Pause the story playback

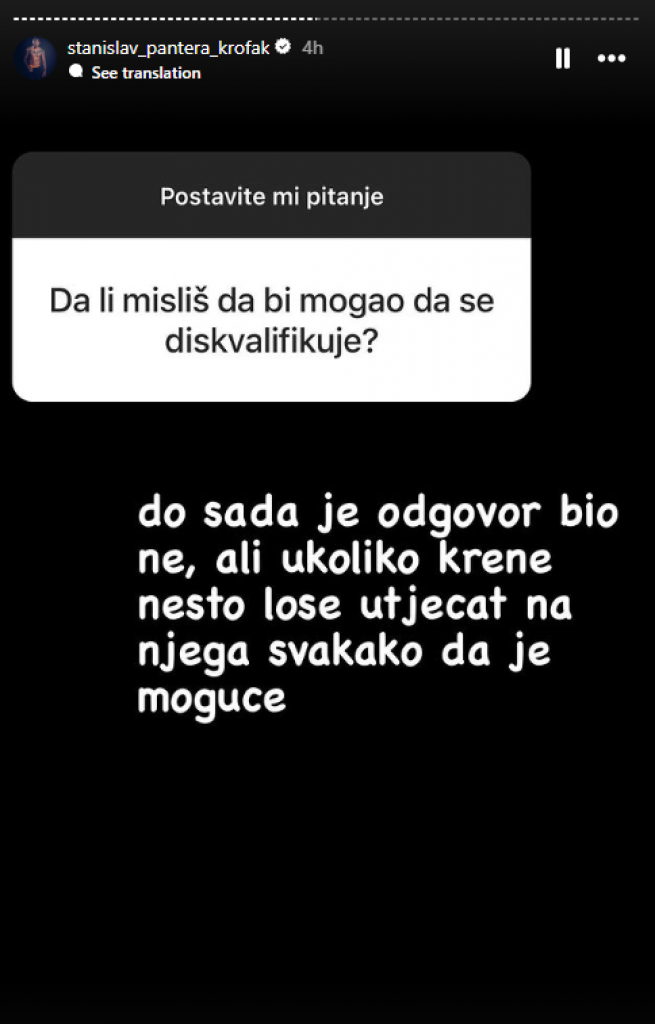(x=563, y=59)
